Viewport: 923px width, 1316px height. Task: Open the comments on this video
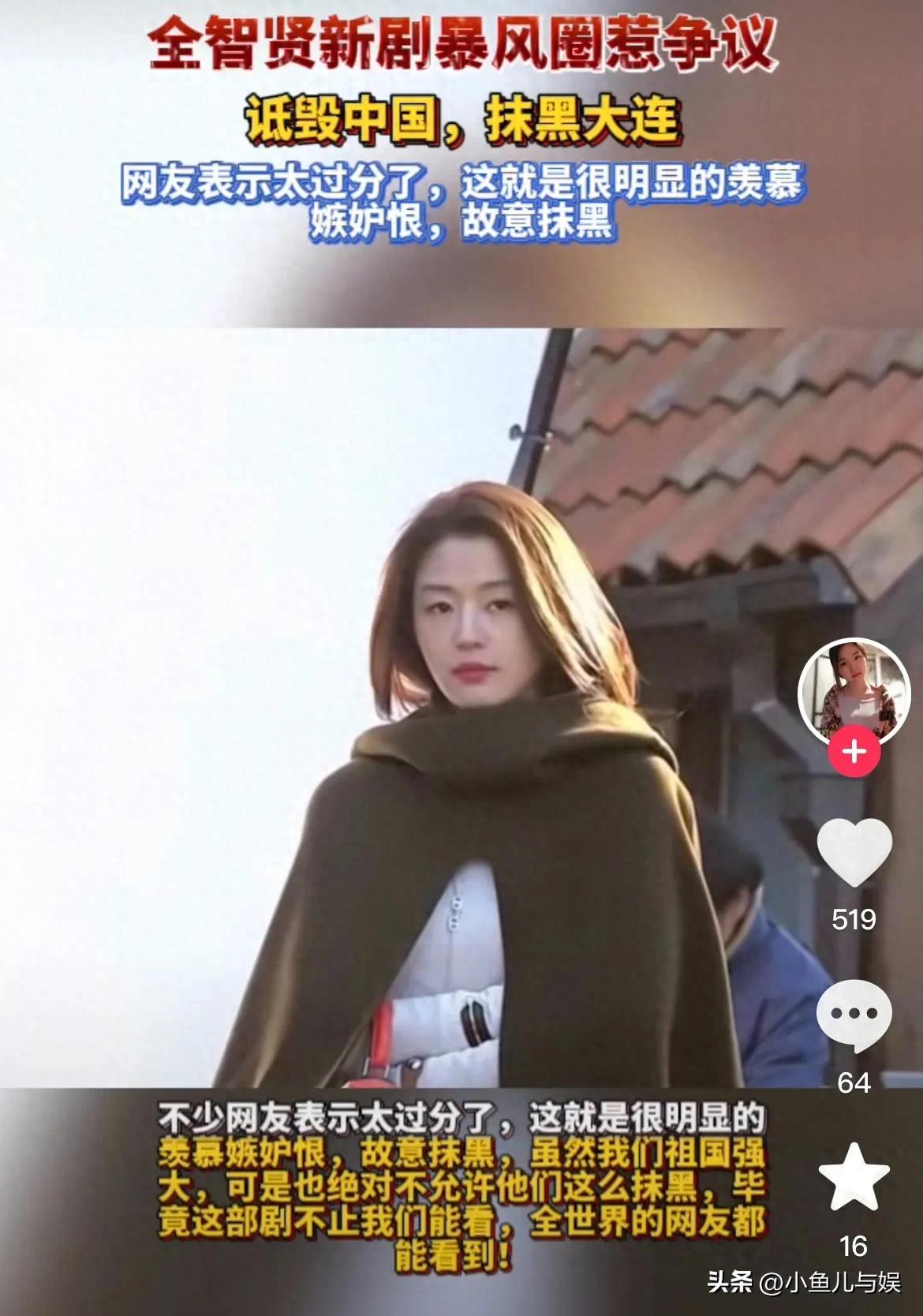coord(854,1015)
